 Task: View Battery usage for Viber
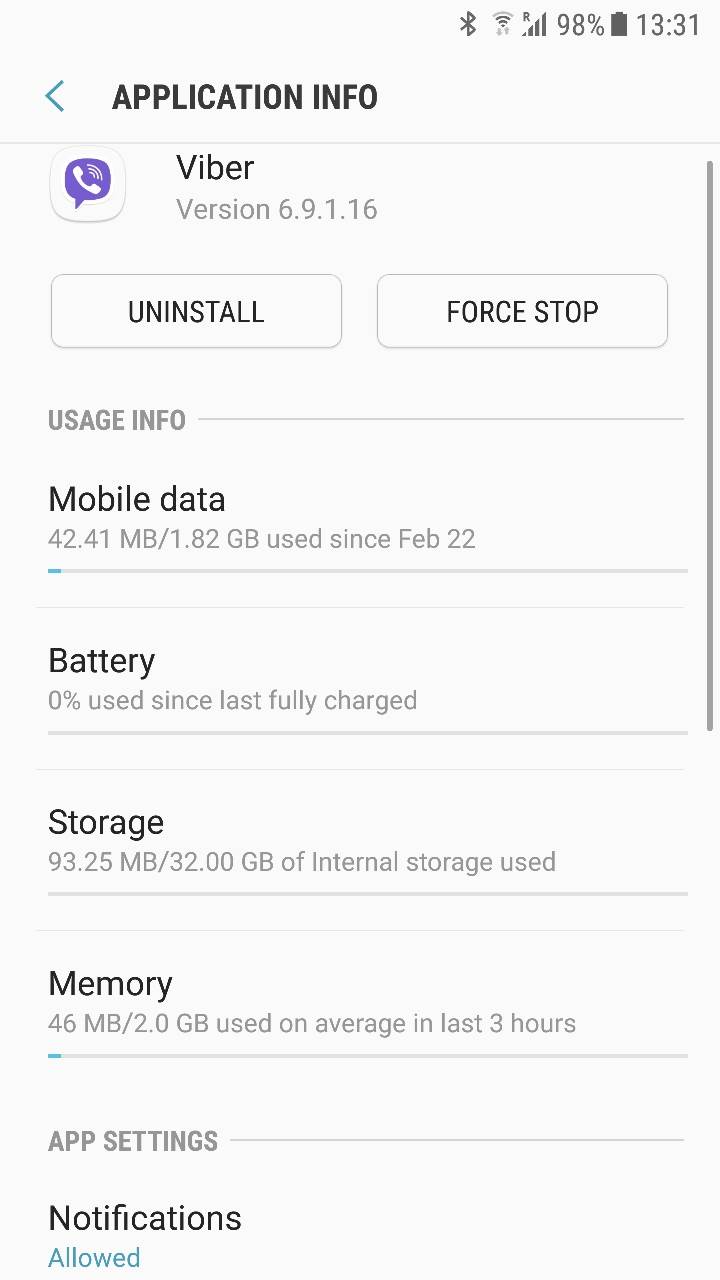[x=360, y=681]
